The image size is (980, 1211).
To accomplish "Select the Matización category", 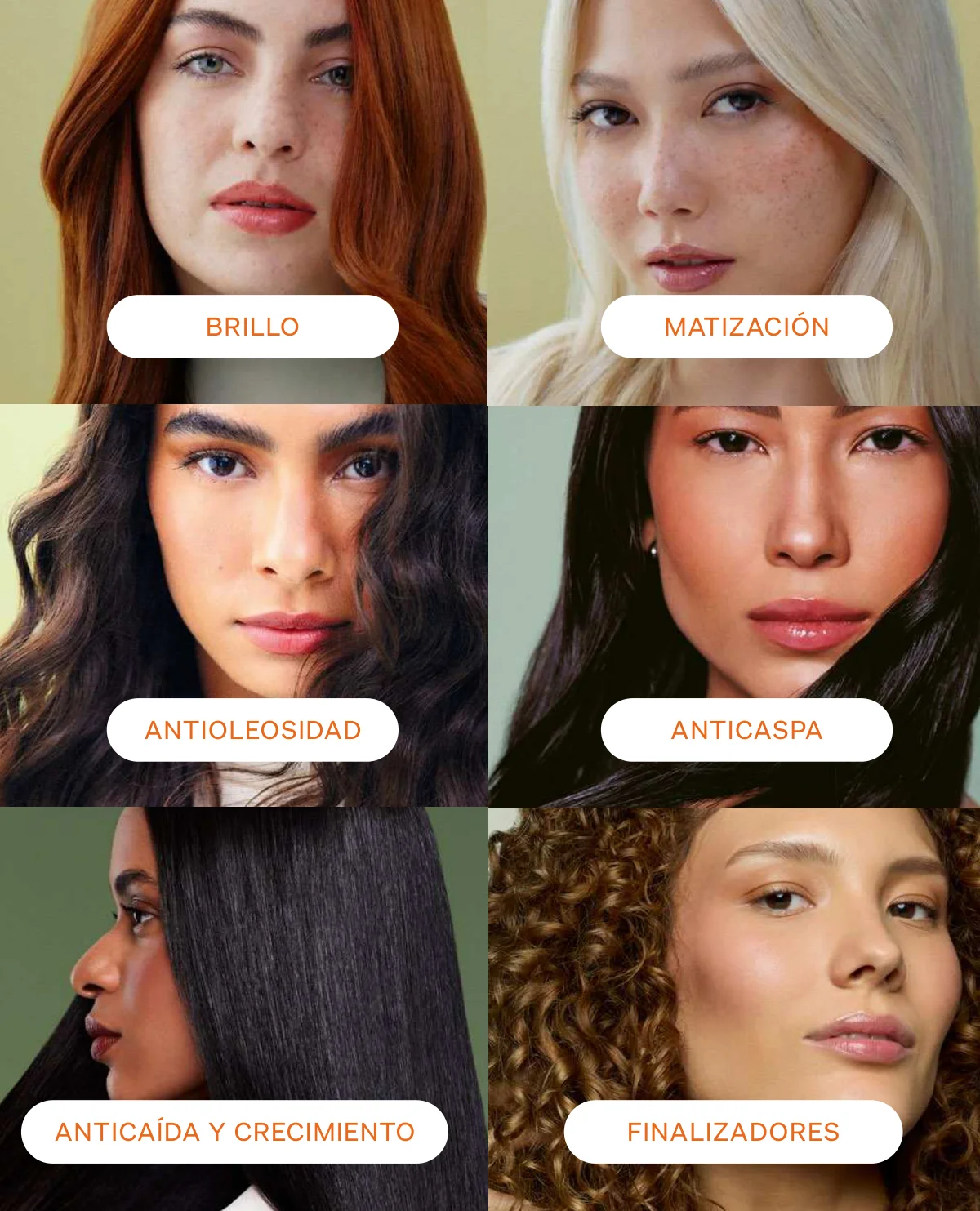I will 746,327.
